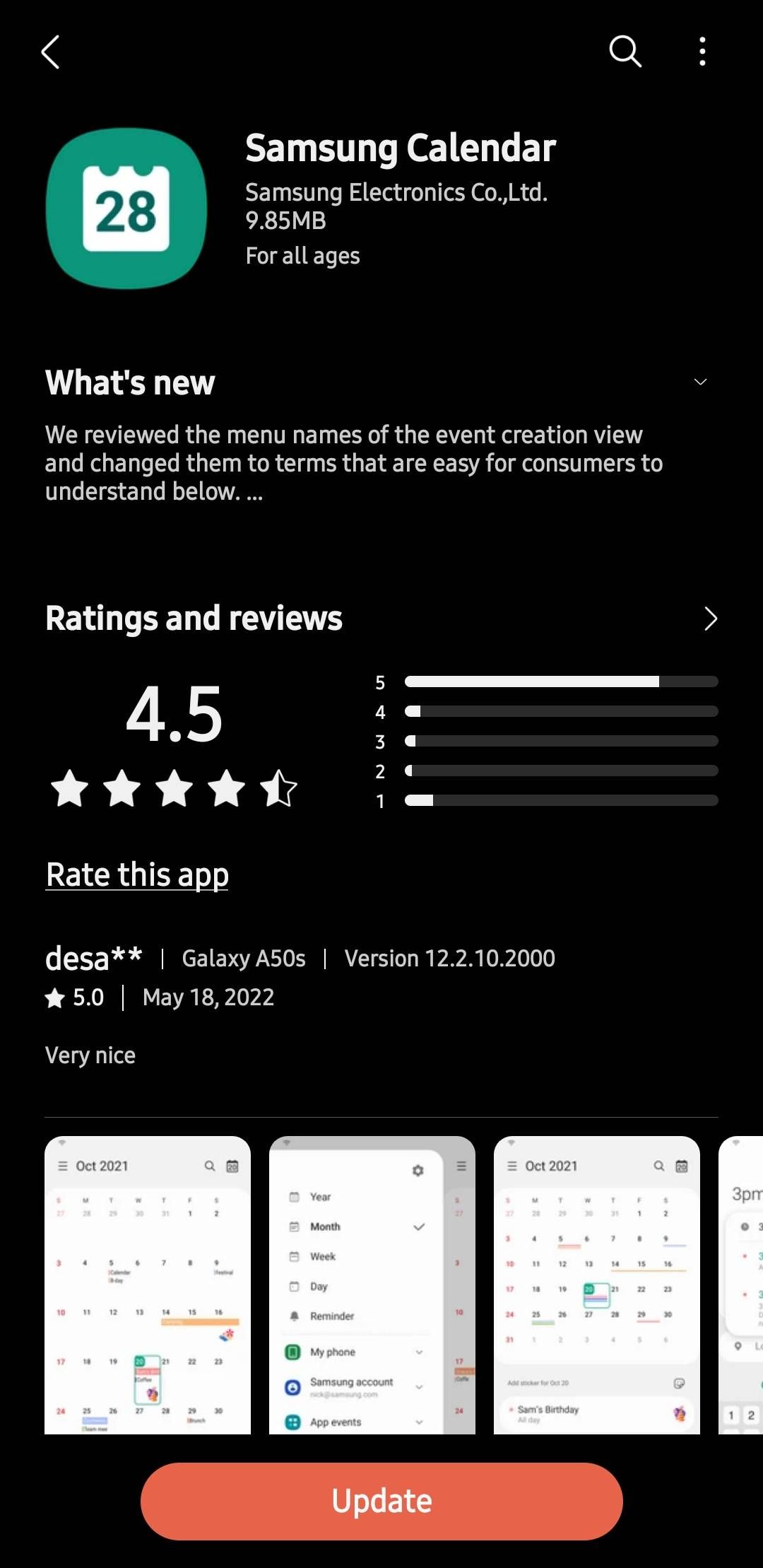Image resolution: width=763 pixels, height=1568 pixels.
Task: Tap the reviewer name desa**
Action: click(93, 958)
